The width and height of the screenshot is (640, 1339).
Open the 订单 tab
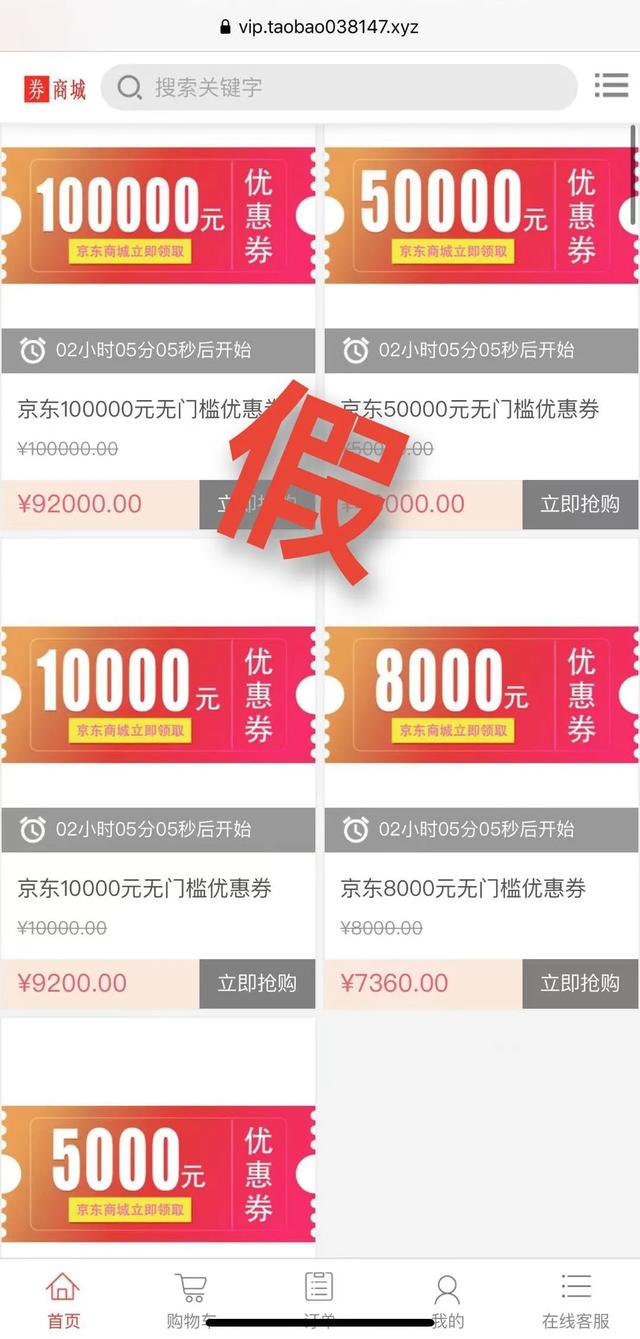(319, 1300)
